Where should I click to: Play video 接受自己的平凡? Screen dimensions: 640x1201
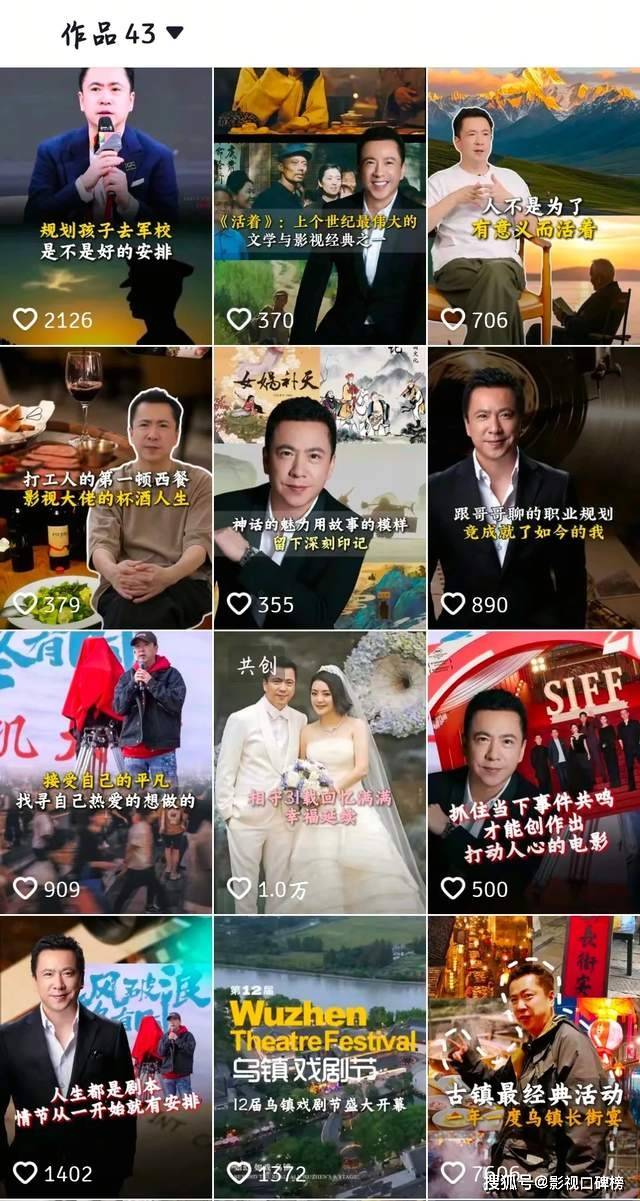(x=106, y=772)
